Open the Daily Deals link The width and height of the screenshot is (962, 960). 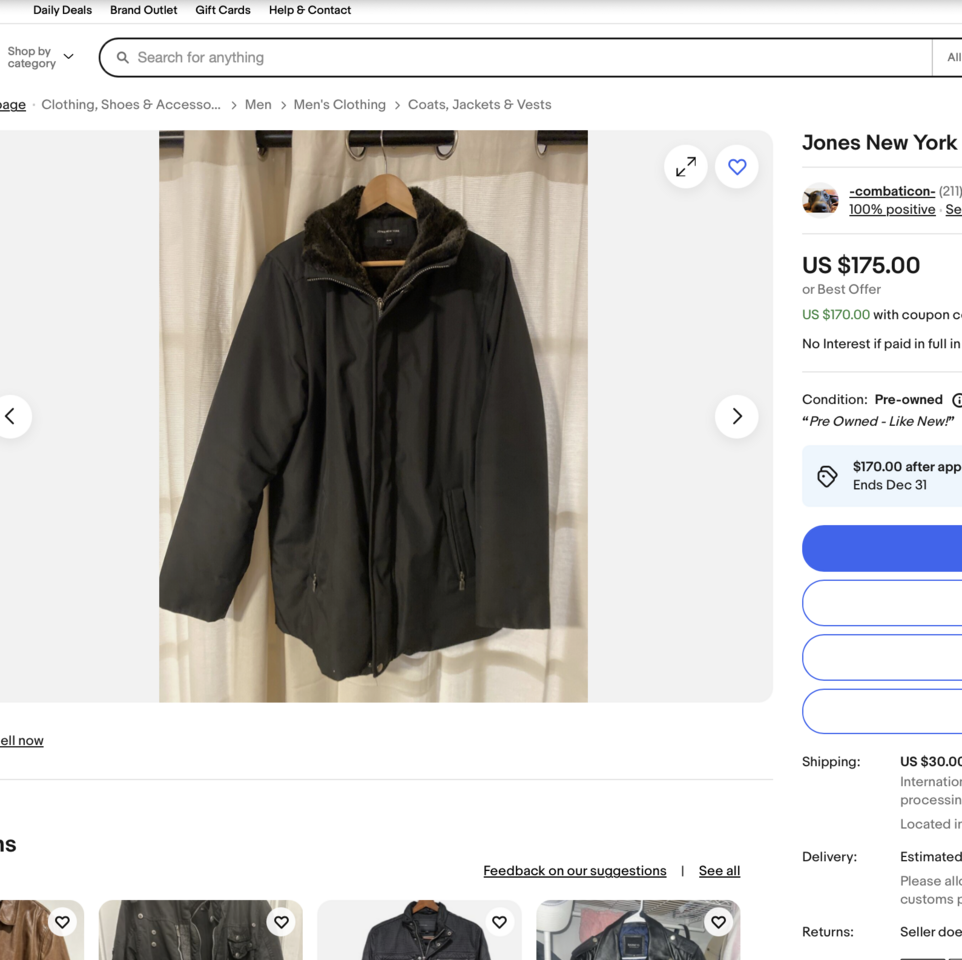coord(62,10)
